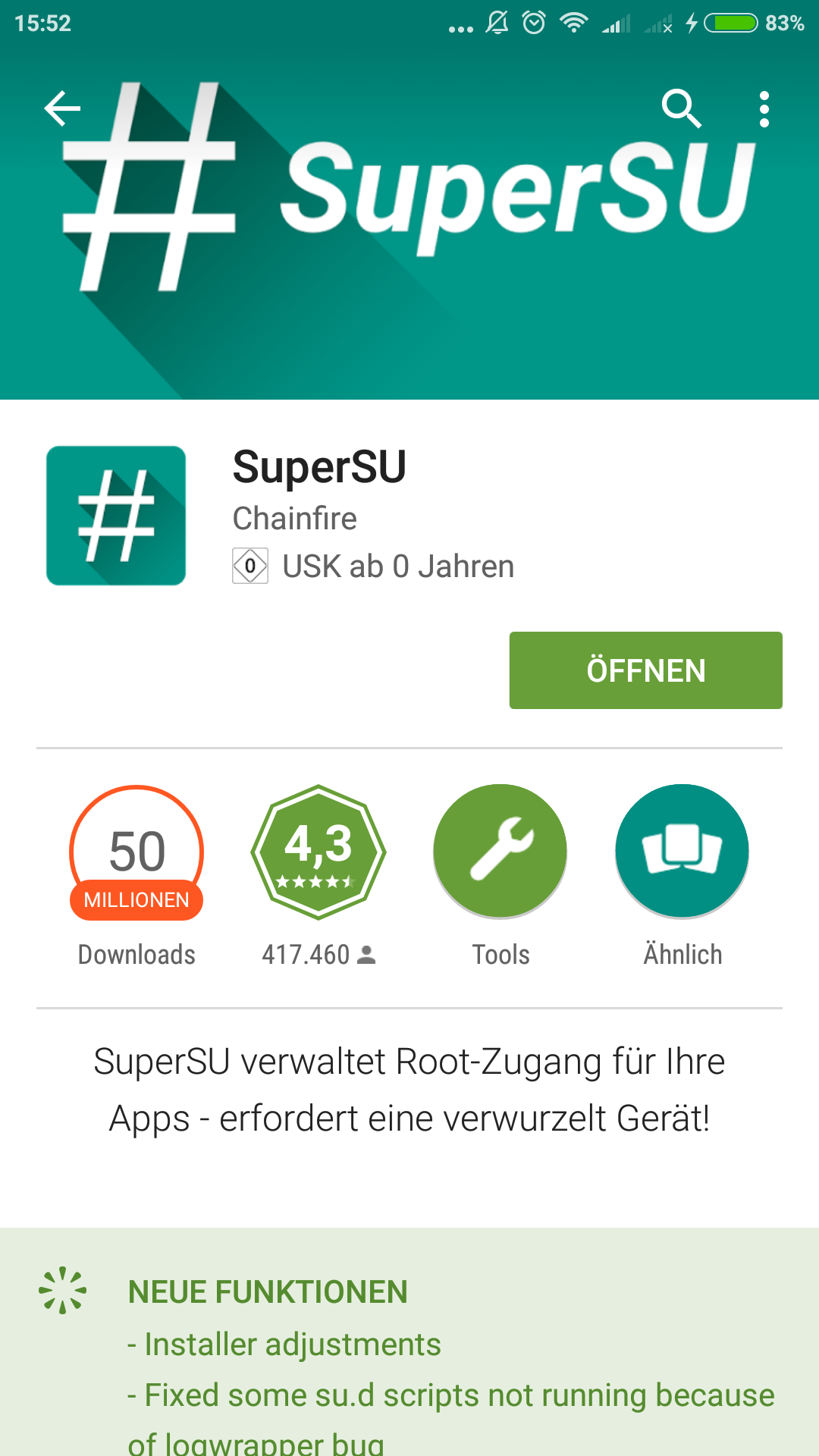The width and height of the screenshot is (819, 1456).
Task: Expand the SuperSU description text
Action: point(409,1090)
